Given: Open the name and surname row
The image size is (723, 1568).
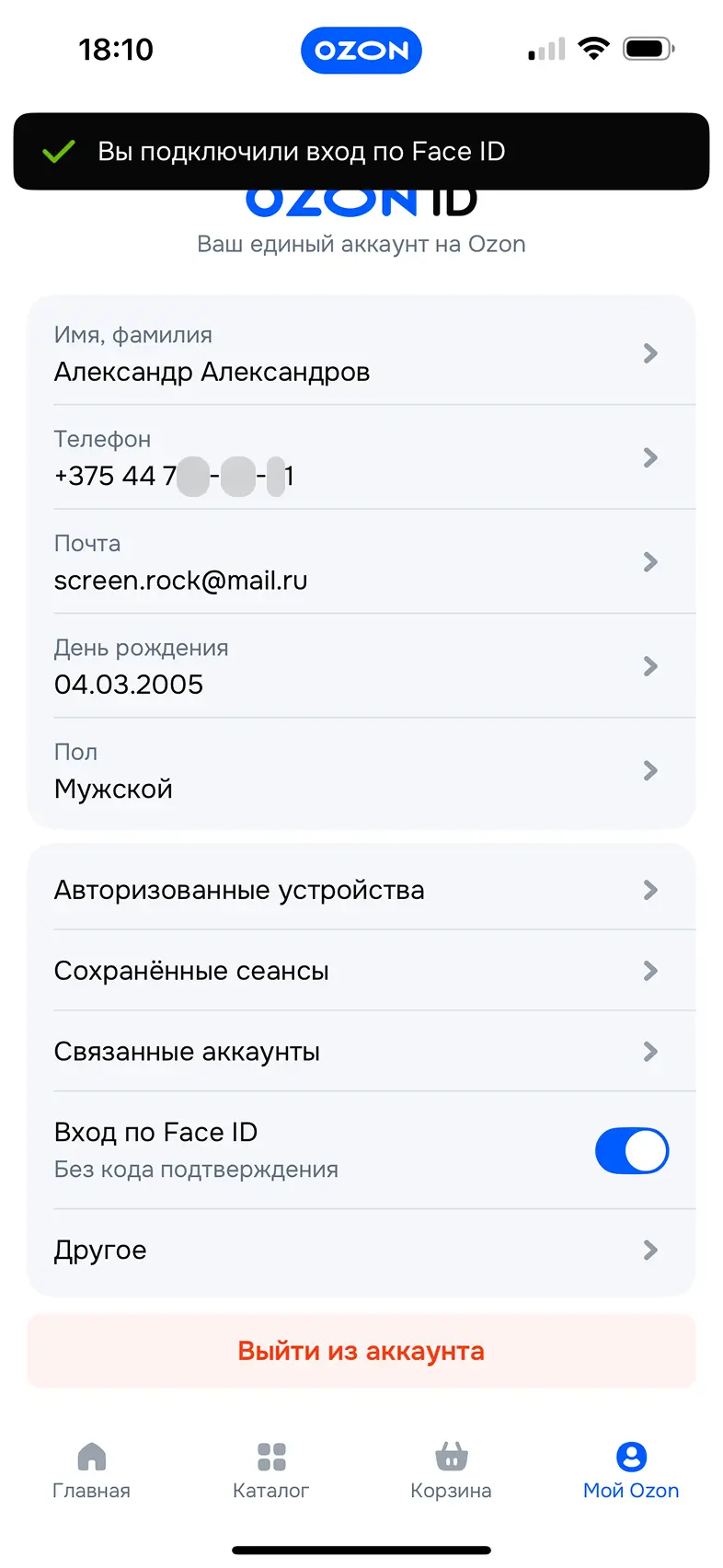Looking at the screenshot, I should (361, 353).
